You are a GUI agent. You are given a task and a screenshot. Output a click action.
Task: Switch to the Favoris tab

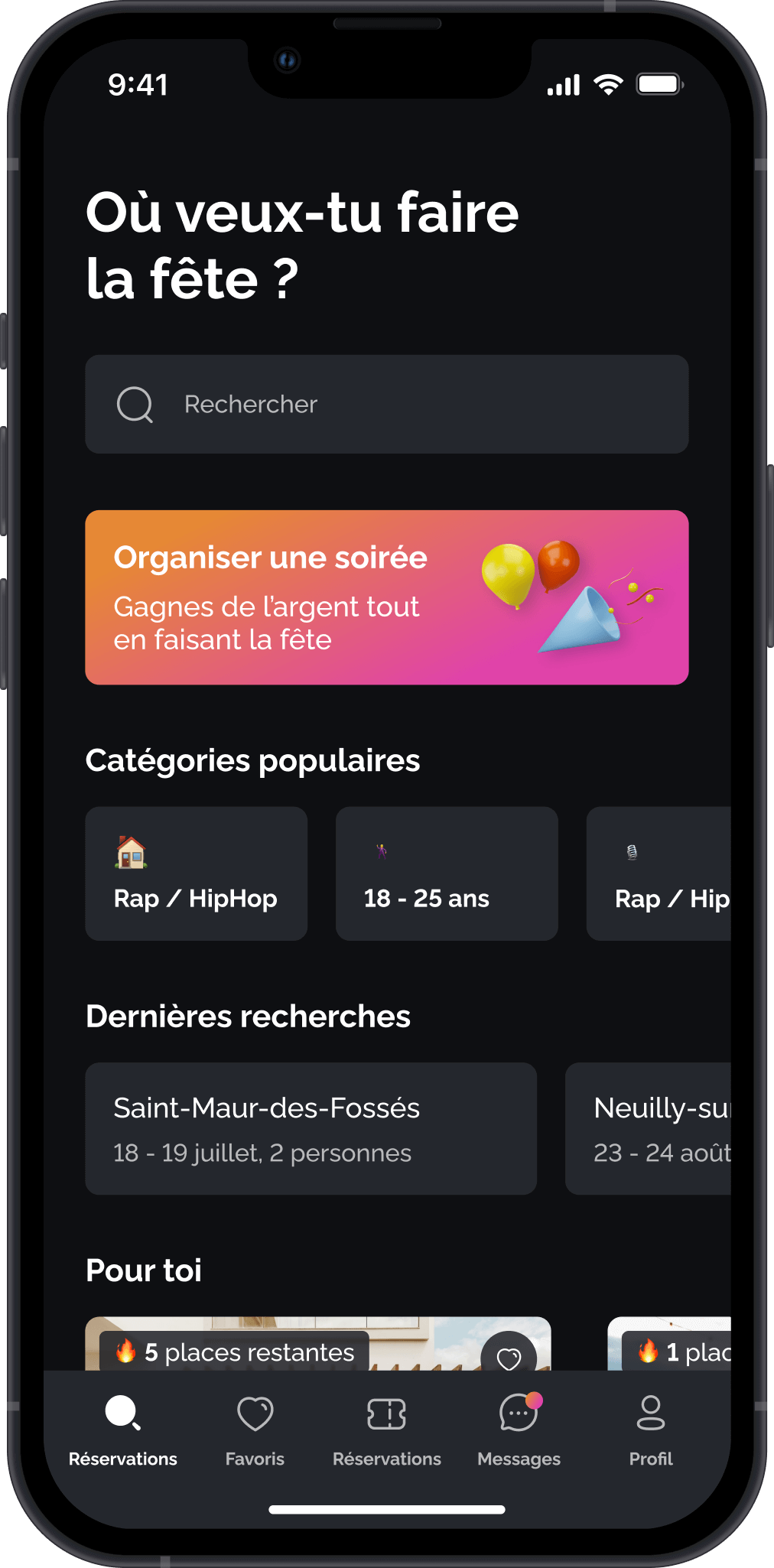tap(255, 1429)
